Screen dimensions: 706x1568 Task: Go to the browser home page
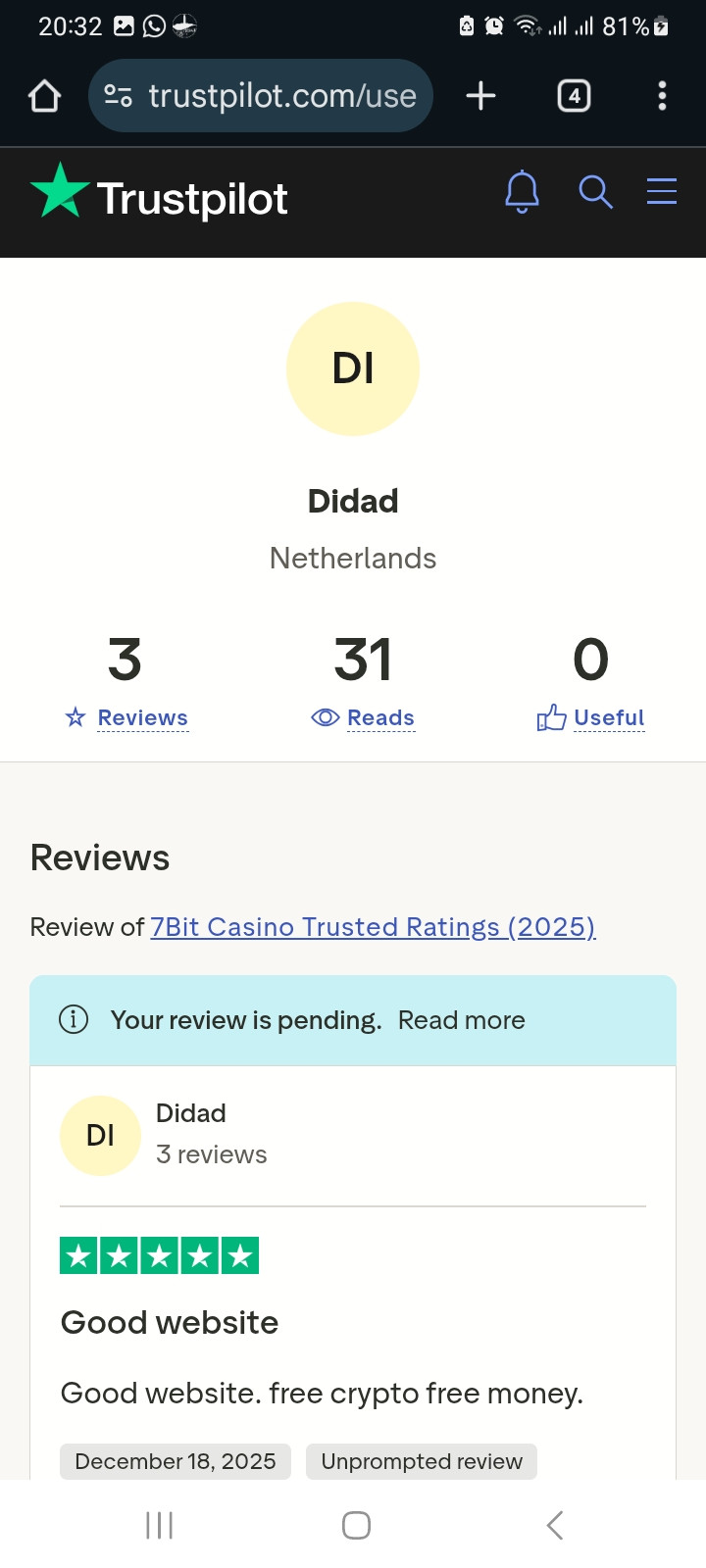tap(45, 96)
